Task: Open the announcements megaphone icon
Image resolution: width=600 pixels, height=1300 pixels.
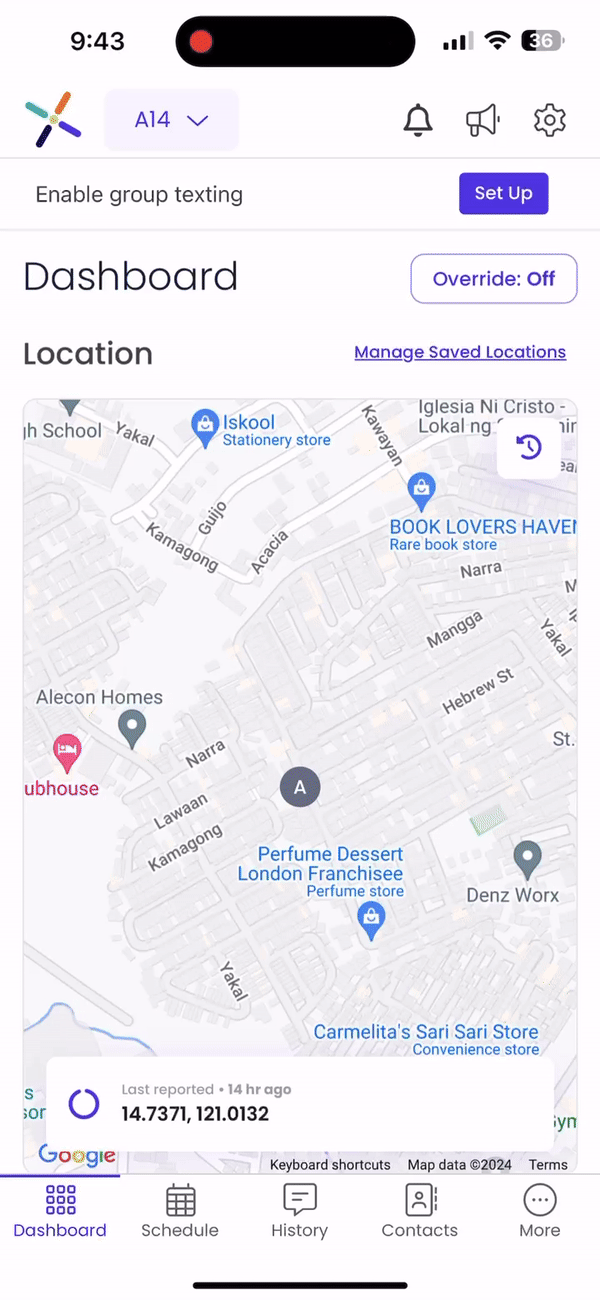Action: coord(483,121)
